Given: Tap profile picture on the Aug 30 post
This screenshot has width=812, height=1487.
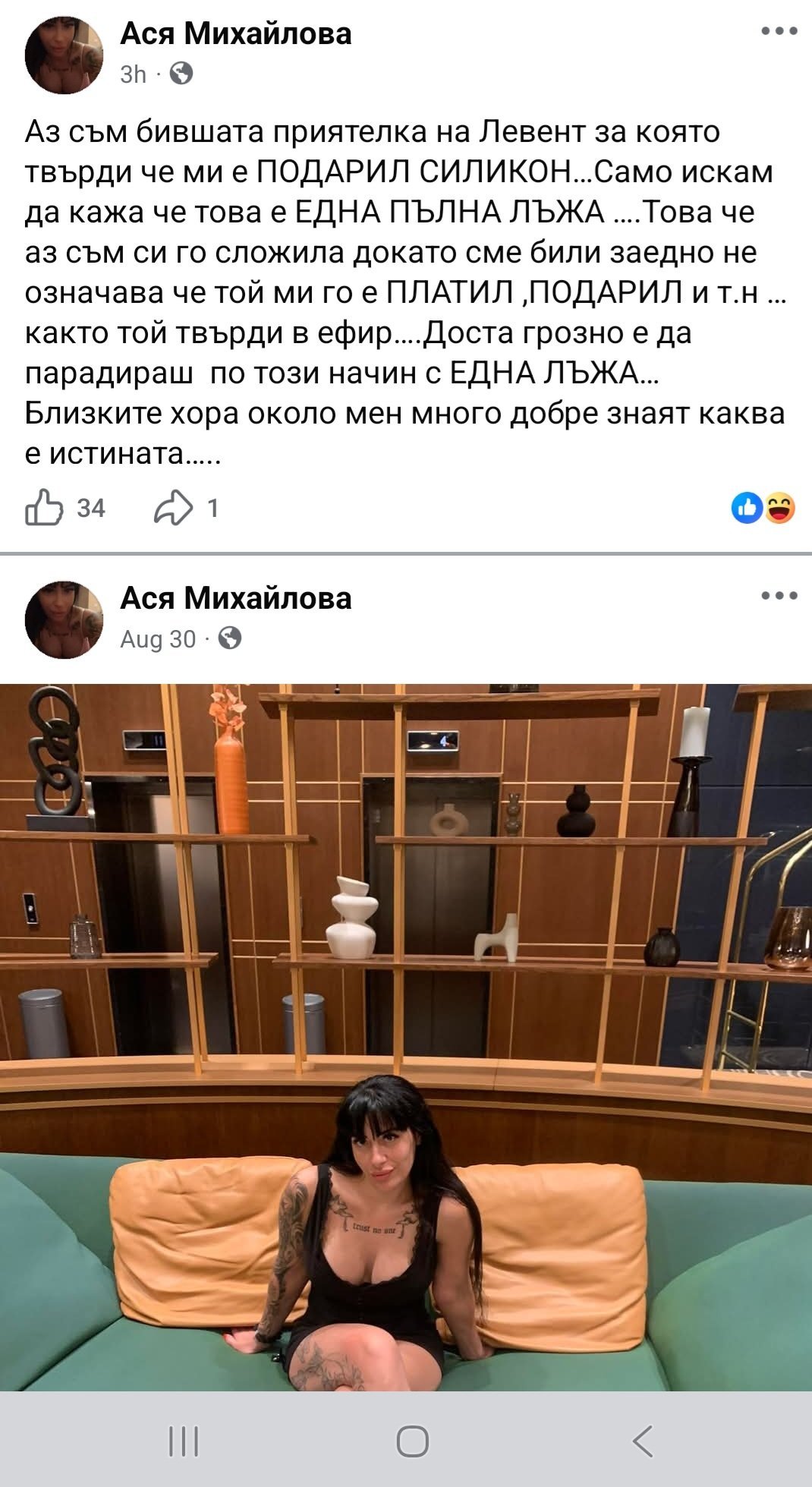Looking at the screenshot, I should click(x=64, y=619).
